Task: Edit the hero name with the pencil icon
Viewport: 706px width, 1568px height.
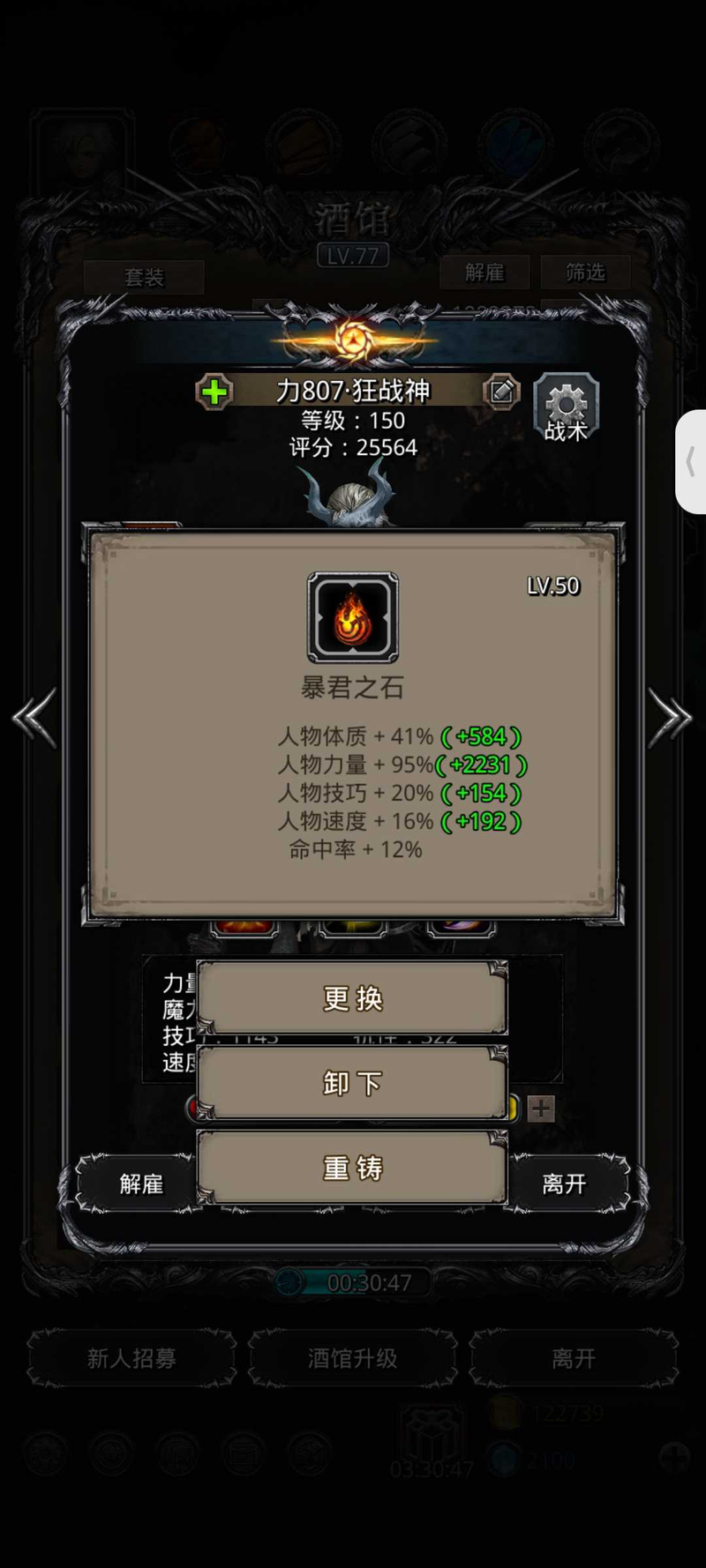Action: tap(501, 391)
